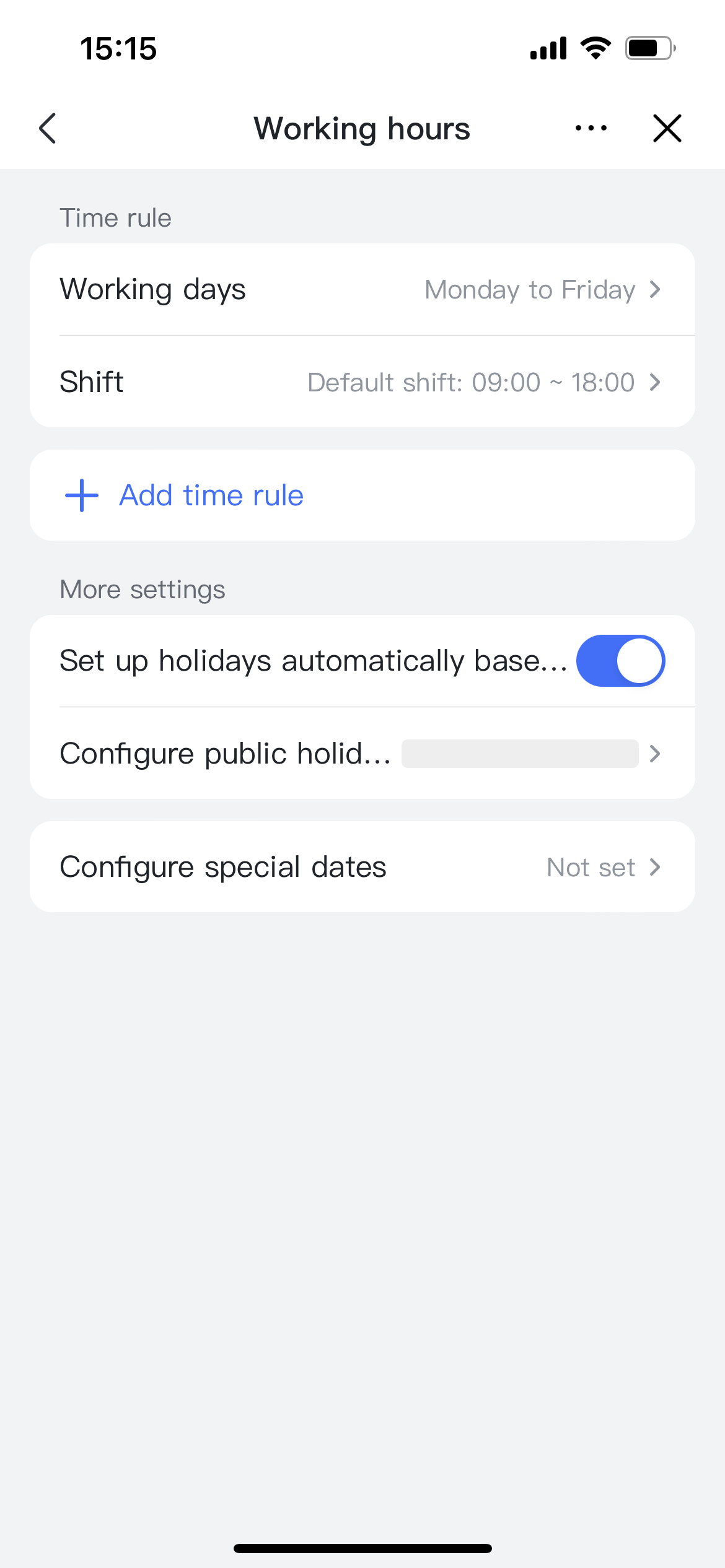Open Working days setting
Viewport: 725px width, 1568px height.
pos(362,289)
